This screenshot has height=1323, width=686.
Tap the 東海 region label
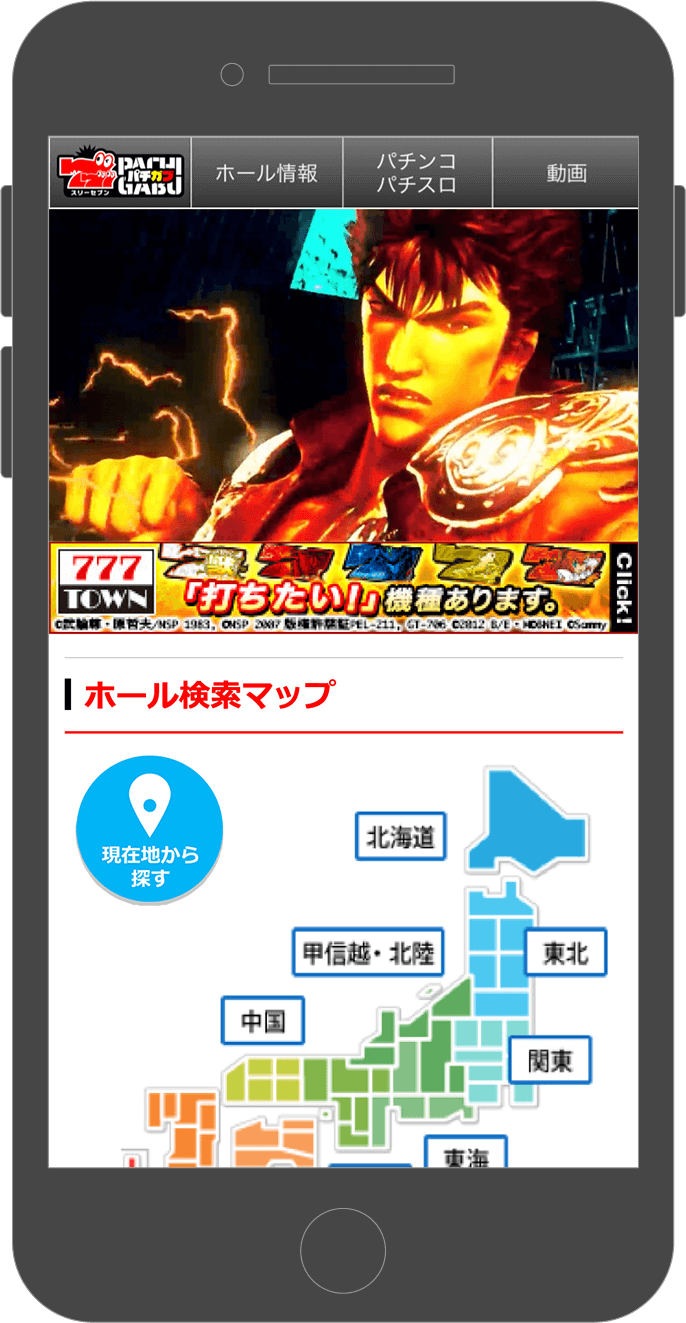466,1155
